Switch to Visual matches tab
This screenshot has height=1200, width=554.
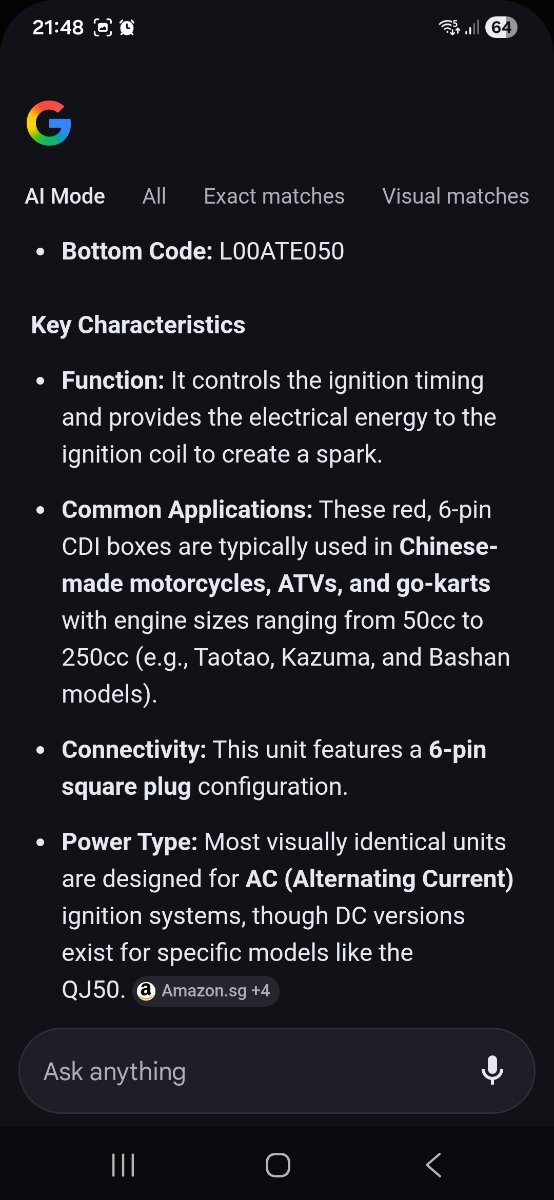(x=455, y=196)
